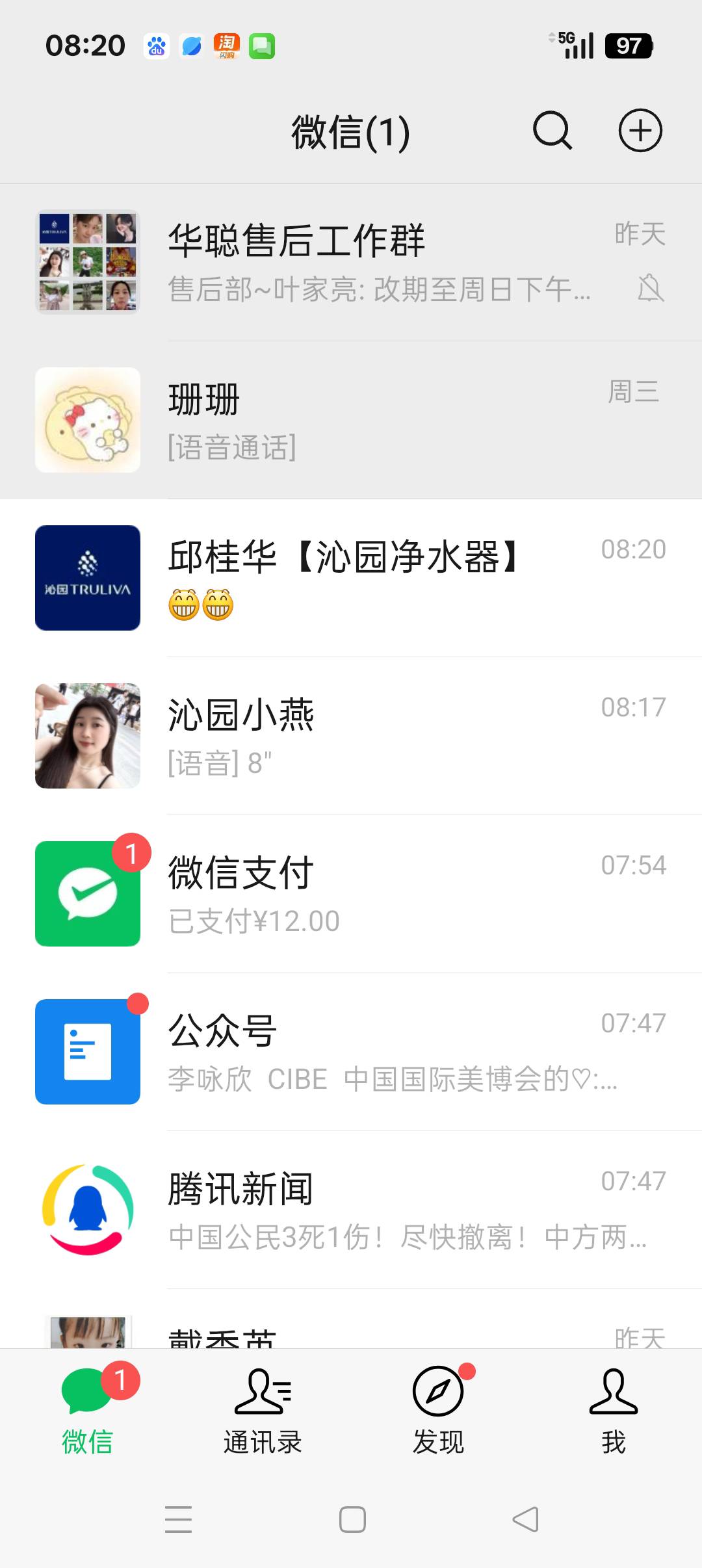
Task: Tap the plus icon for more options
Action: (x=640, y=131)
